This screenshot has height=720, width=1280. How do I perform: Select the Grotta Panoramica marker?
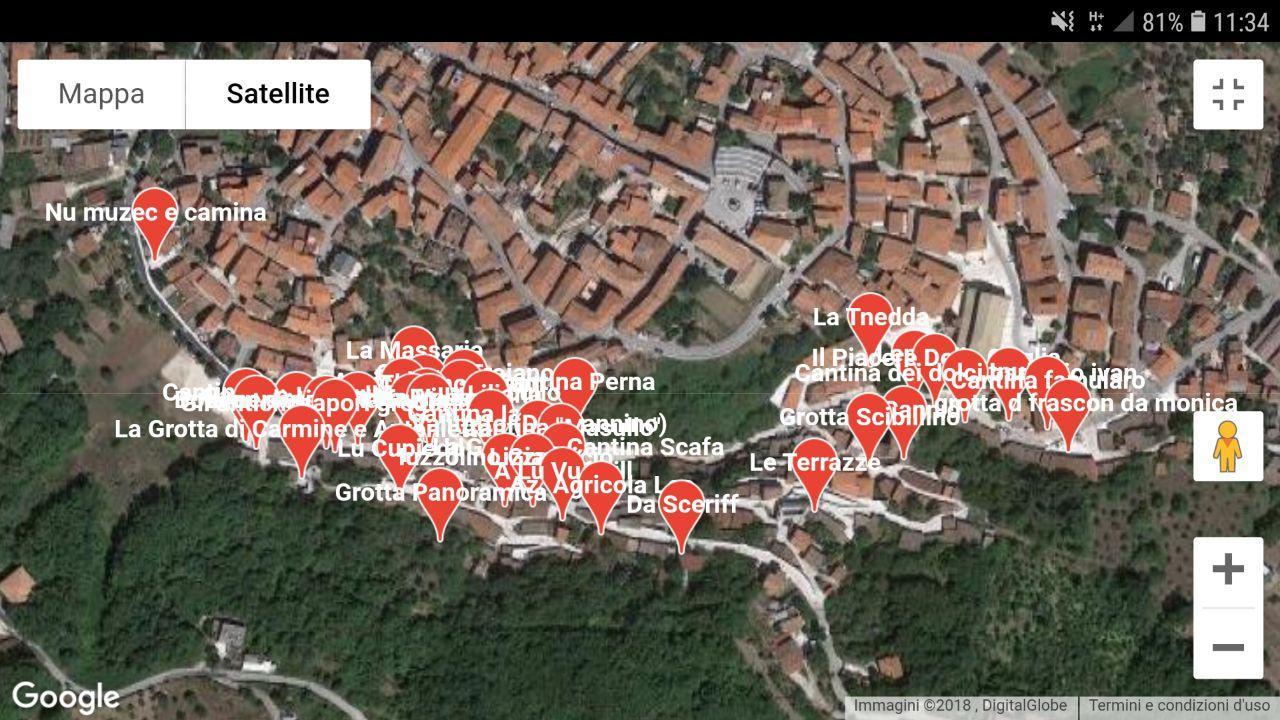(439, 496)
